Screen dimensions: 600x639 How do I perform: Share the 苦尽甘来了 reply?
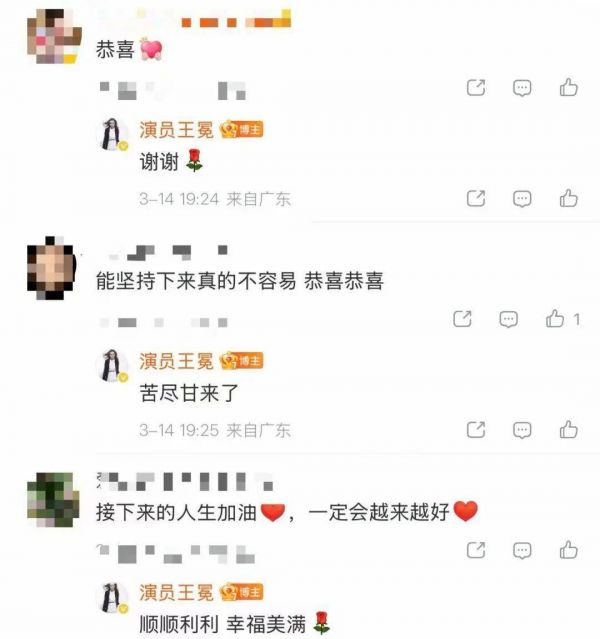click(x=476, y=430)
